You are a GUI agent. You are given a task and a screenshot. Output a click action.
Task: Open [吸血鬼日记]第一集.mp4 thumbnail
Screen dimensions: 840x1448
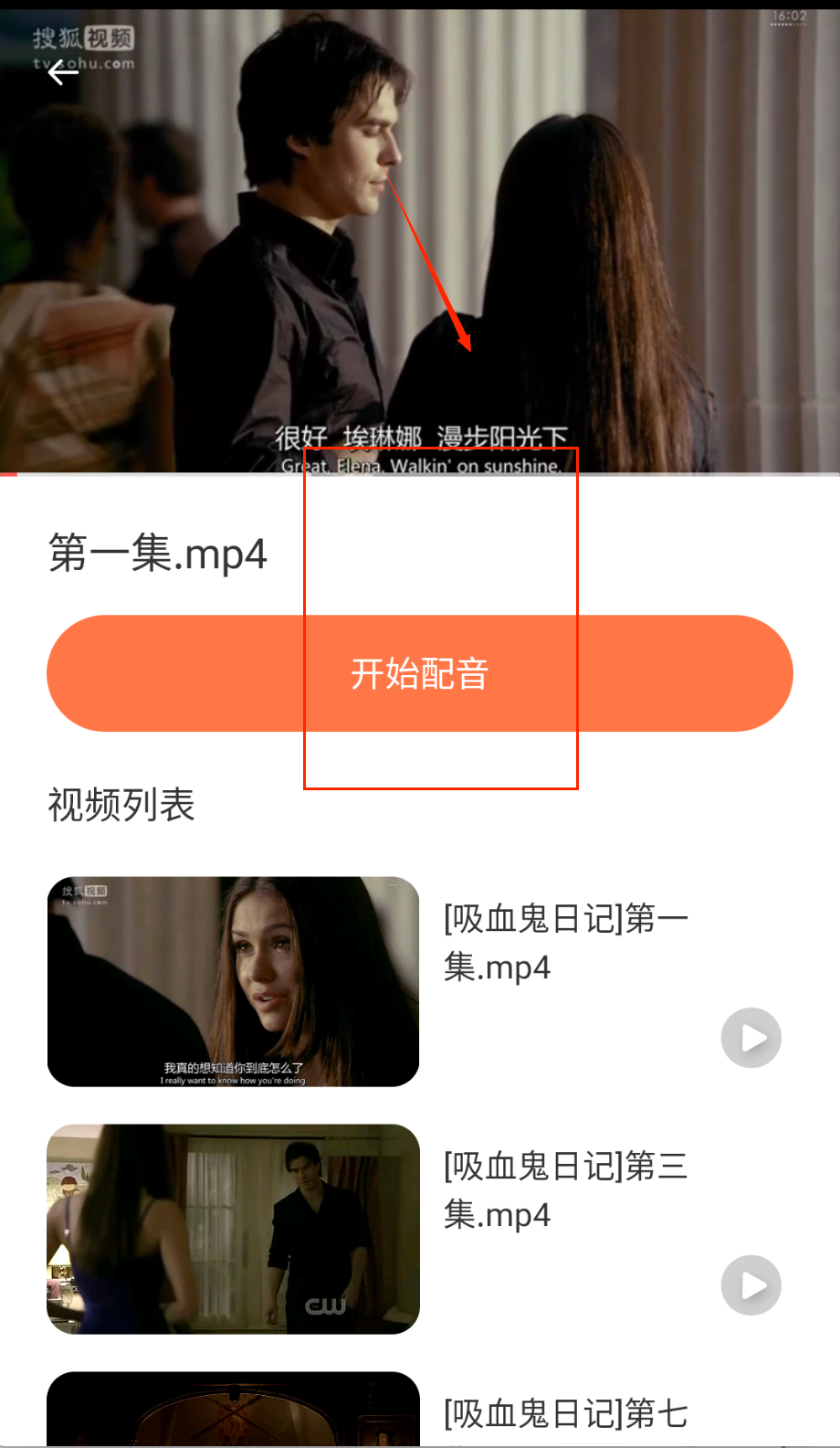coord(233,981)
